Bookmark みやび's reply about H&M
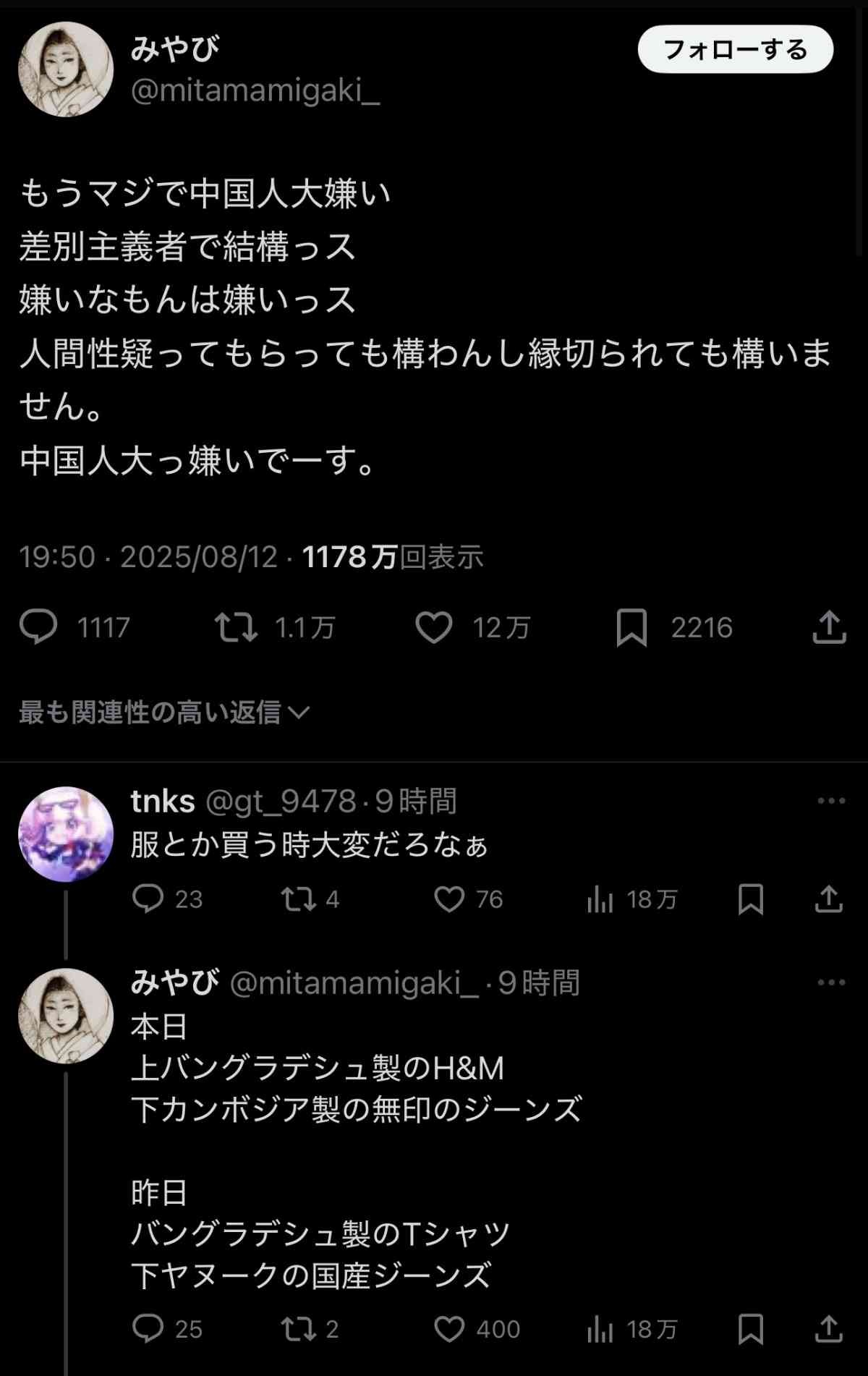Screen dimensions: 868x1376 tap(751, 1329)
